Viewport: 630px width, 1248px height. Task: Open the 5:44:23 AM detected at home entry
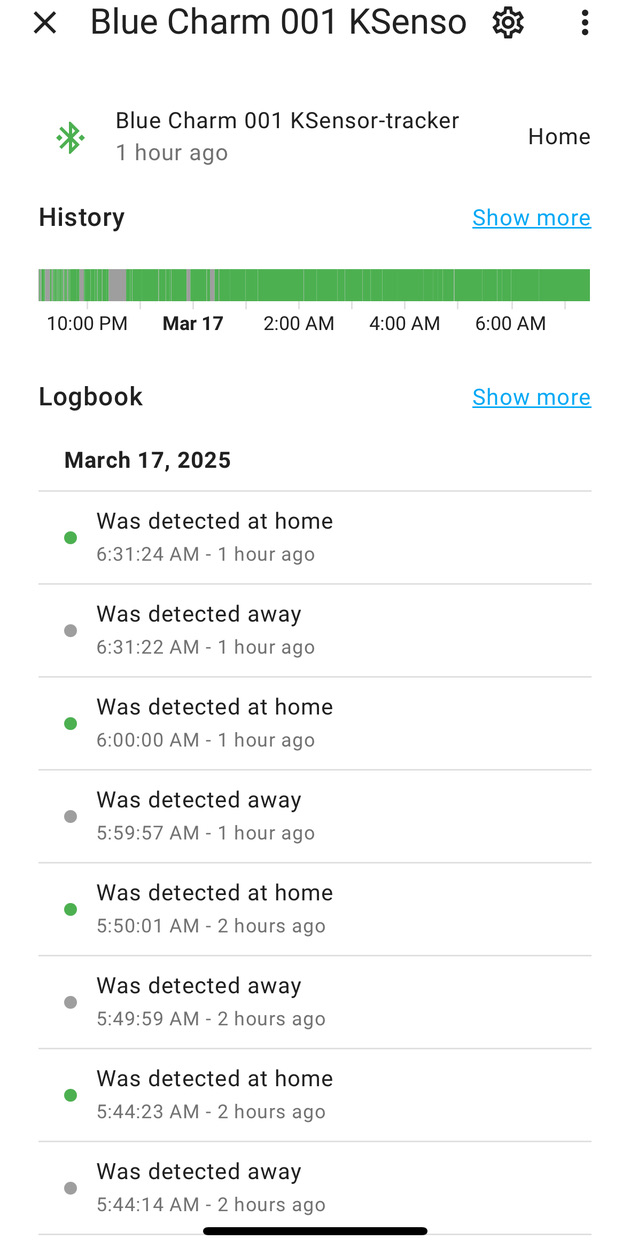tap(315, 1096)
